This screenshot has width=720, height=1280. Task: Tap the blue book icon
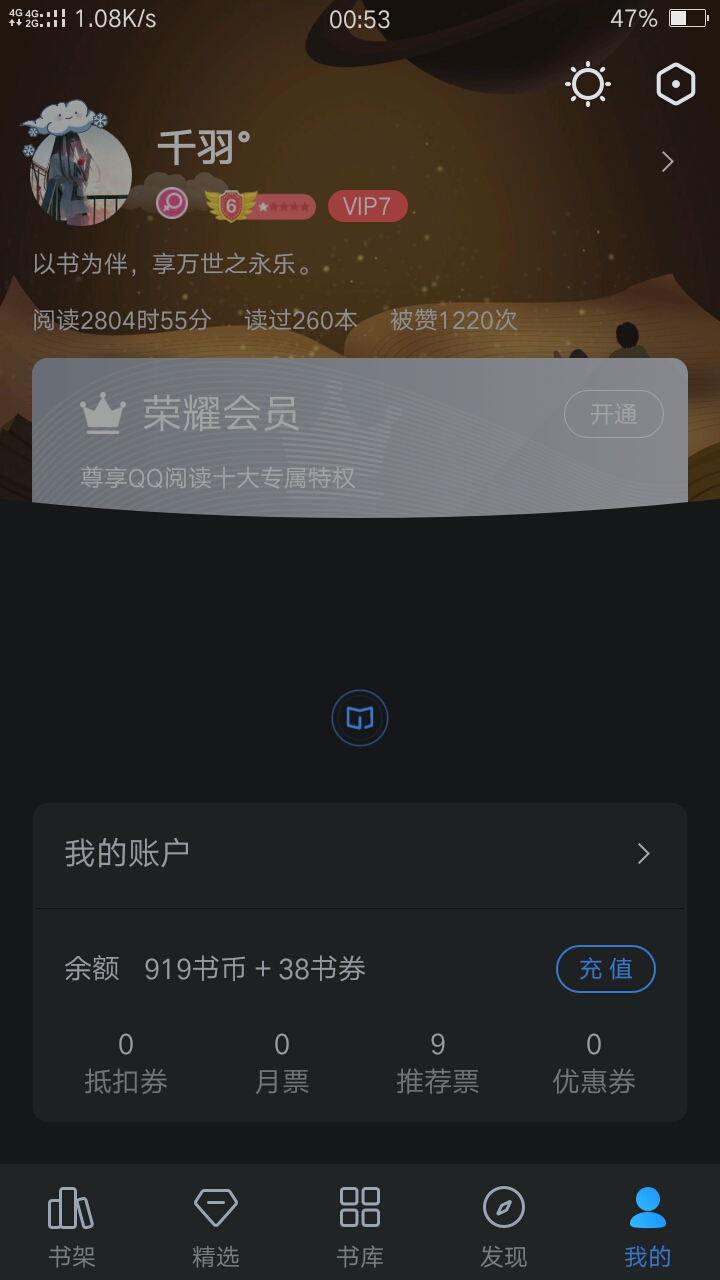[360, 718]
